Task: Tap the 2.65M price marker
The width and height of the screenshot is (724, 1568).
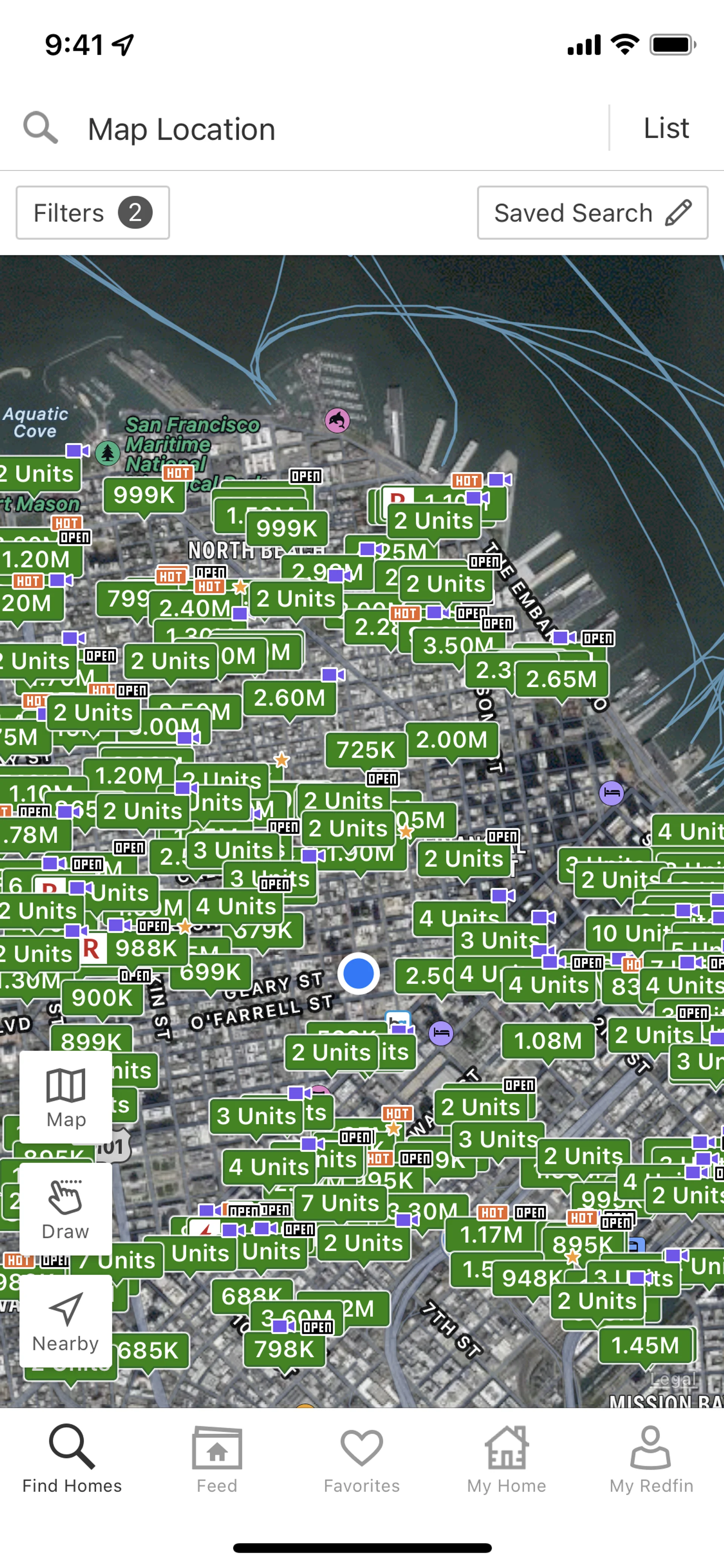Action: (x=561, y=679)
